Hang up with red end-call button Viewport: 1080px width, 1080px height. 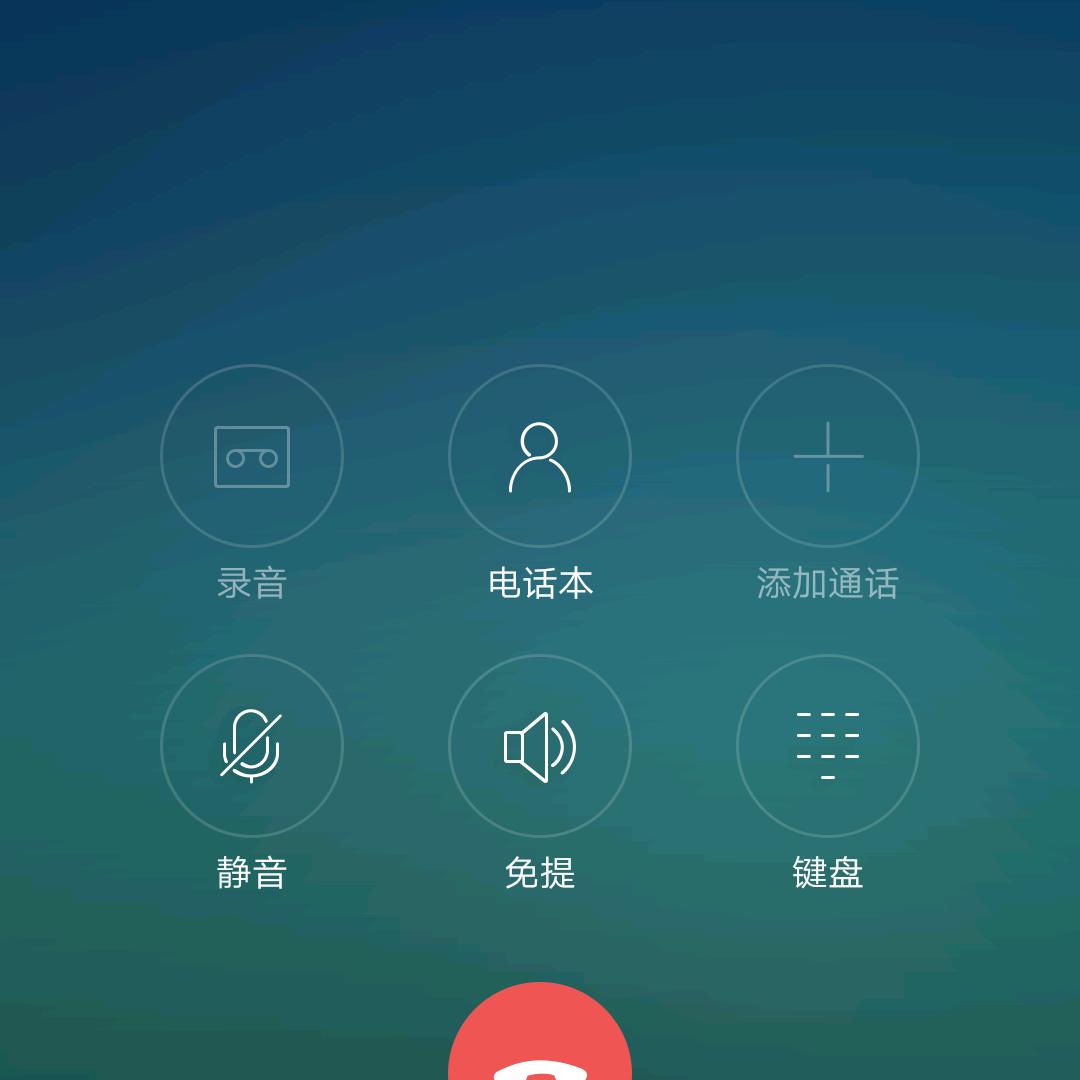pos(540,1040)
